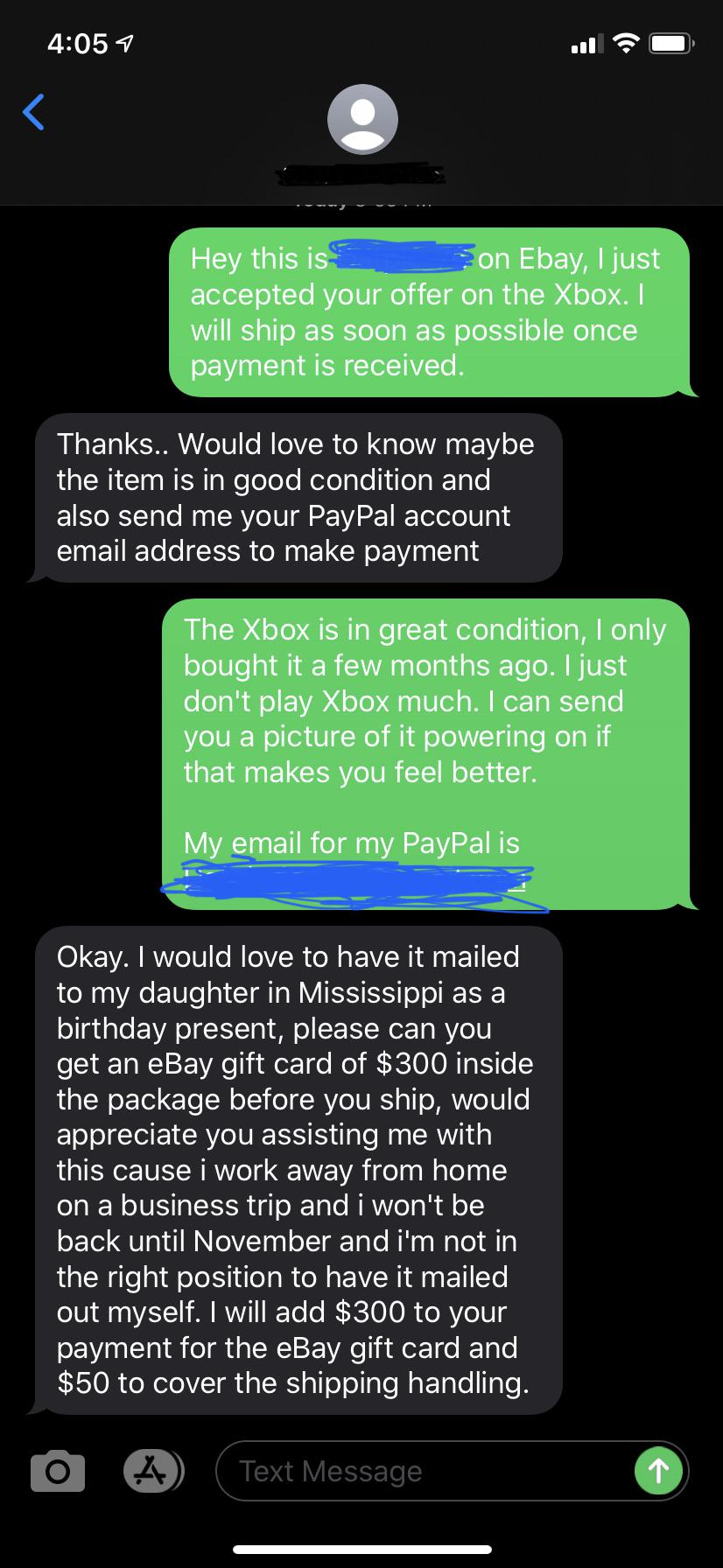Tap the battery indicator in status bar

(667, 42)
